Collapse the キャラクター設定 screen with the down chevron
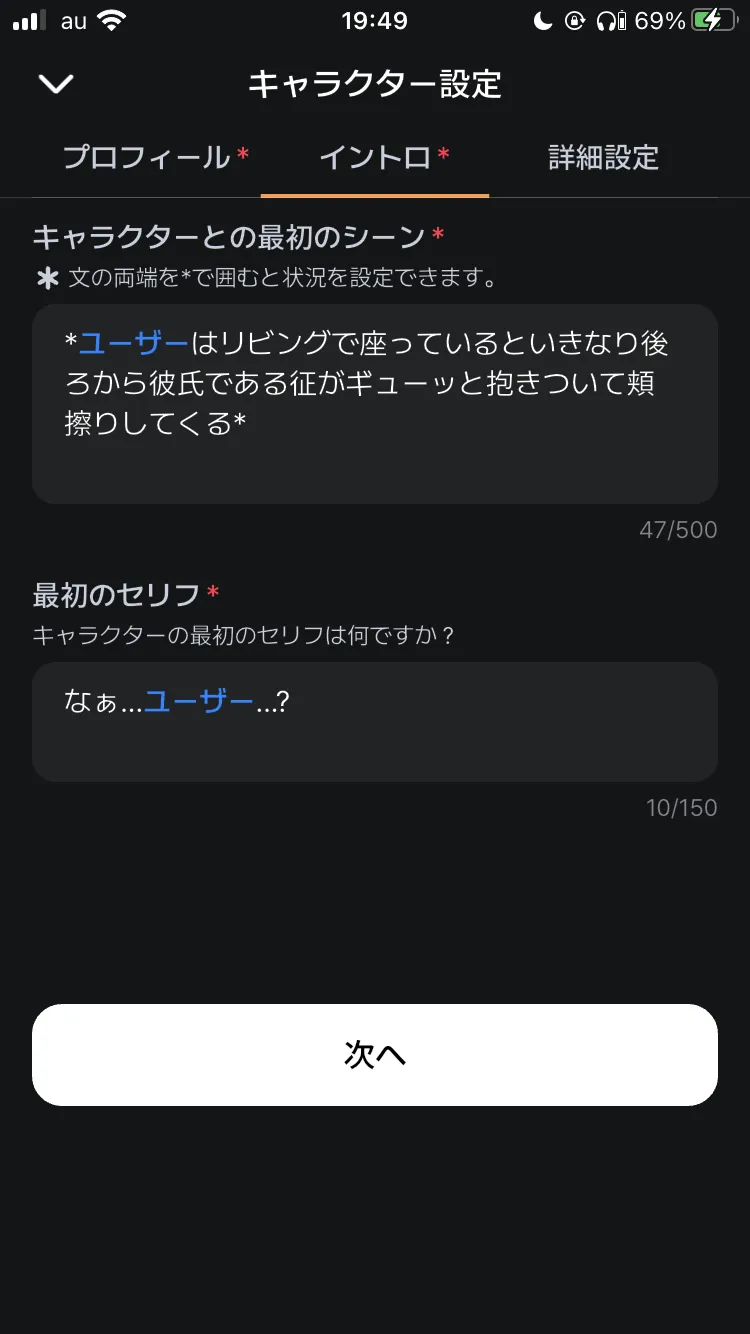The height and width of the screenshot is (1334, 750). (x=56, y=84)
